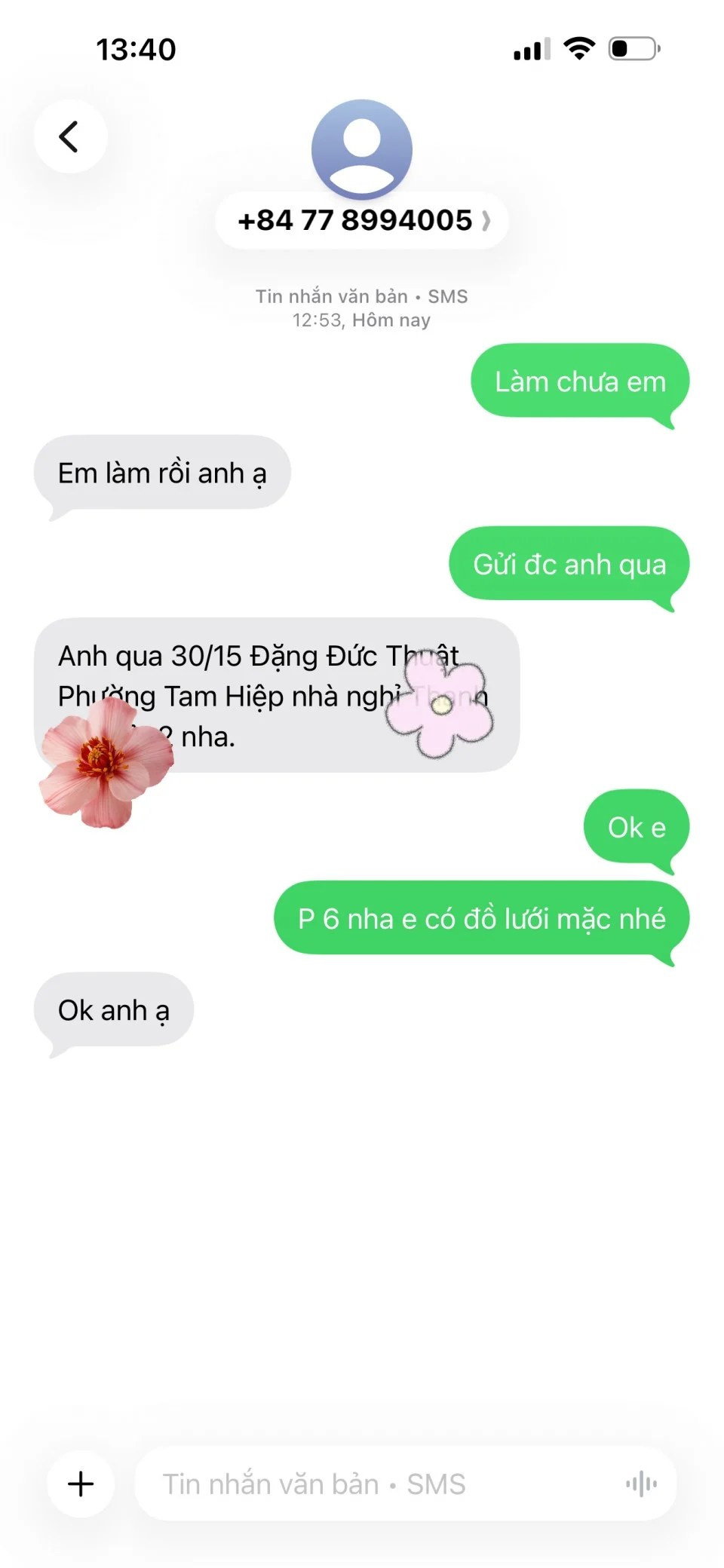Go back to the message list
The width and height of the screenshot is (724, 1568).
70,136
